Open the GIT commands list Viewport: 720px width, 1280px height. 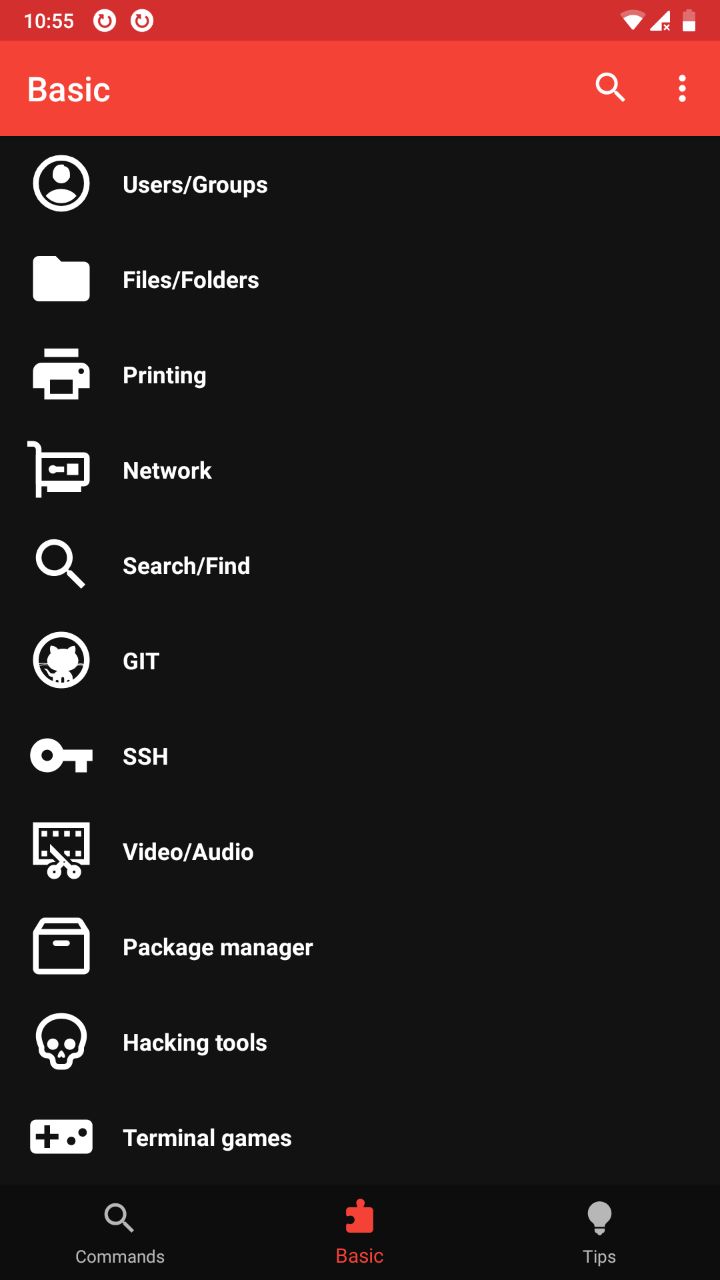point(360,661)
